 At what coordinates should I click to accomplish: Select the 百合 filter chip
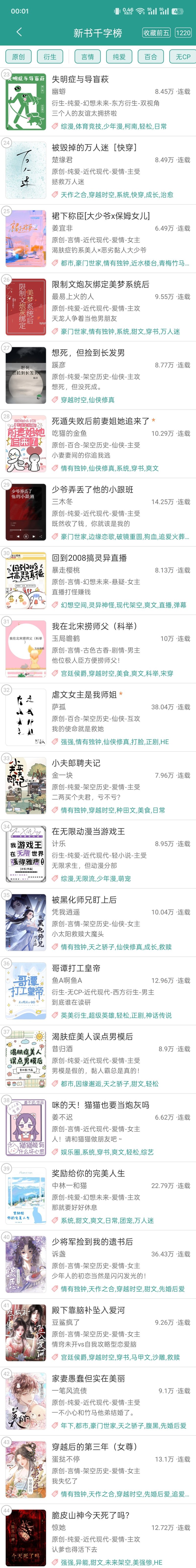click(x=150, y=57)
